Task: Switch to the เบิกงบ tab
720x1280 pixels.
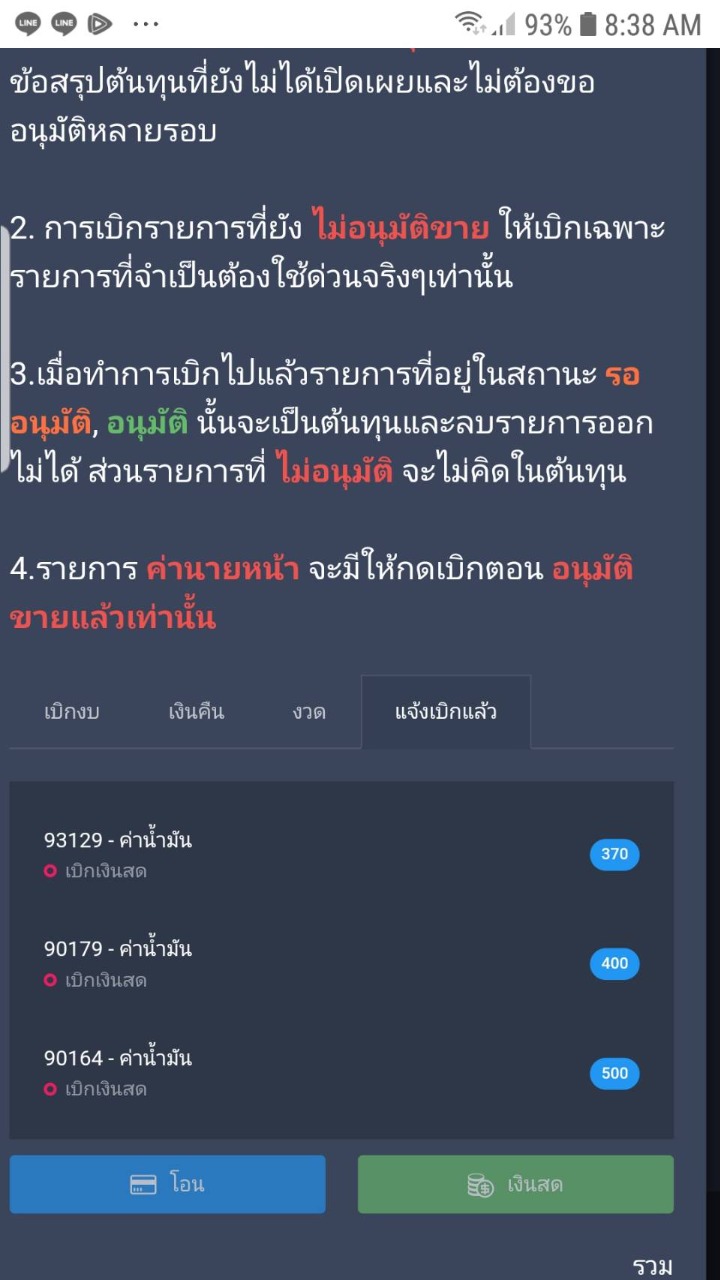Action: click(72, 713)
